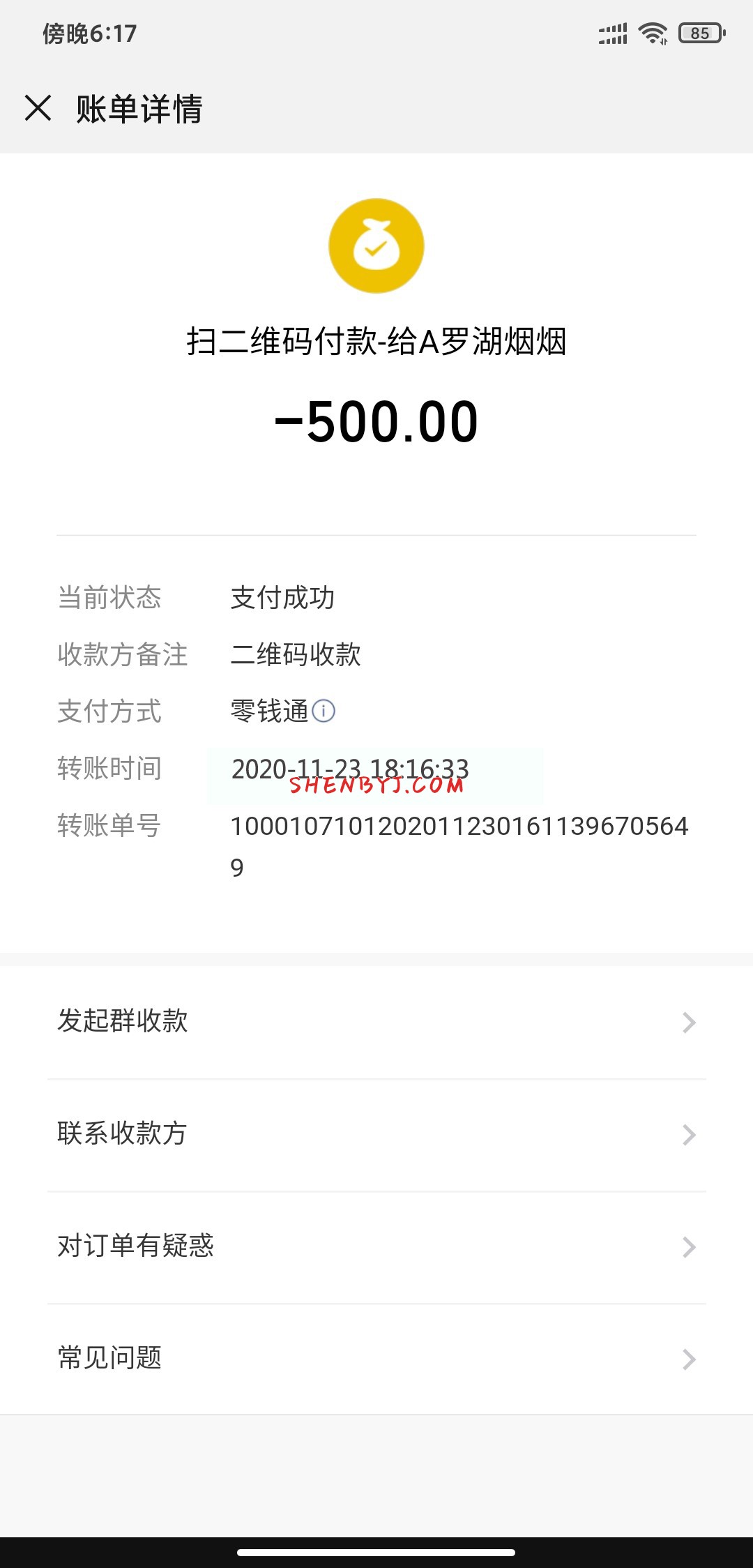Screen dimensions: 753x1568
Task: Close the 账单详情 page
Action: coord(38,108)
